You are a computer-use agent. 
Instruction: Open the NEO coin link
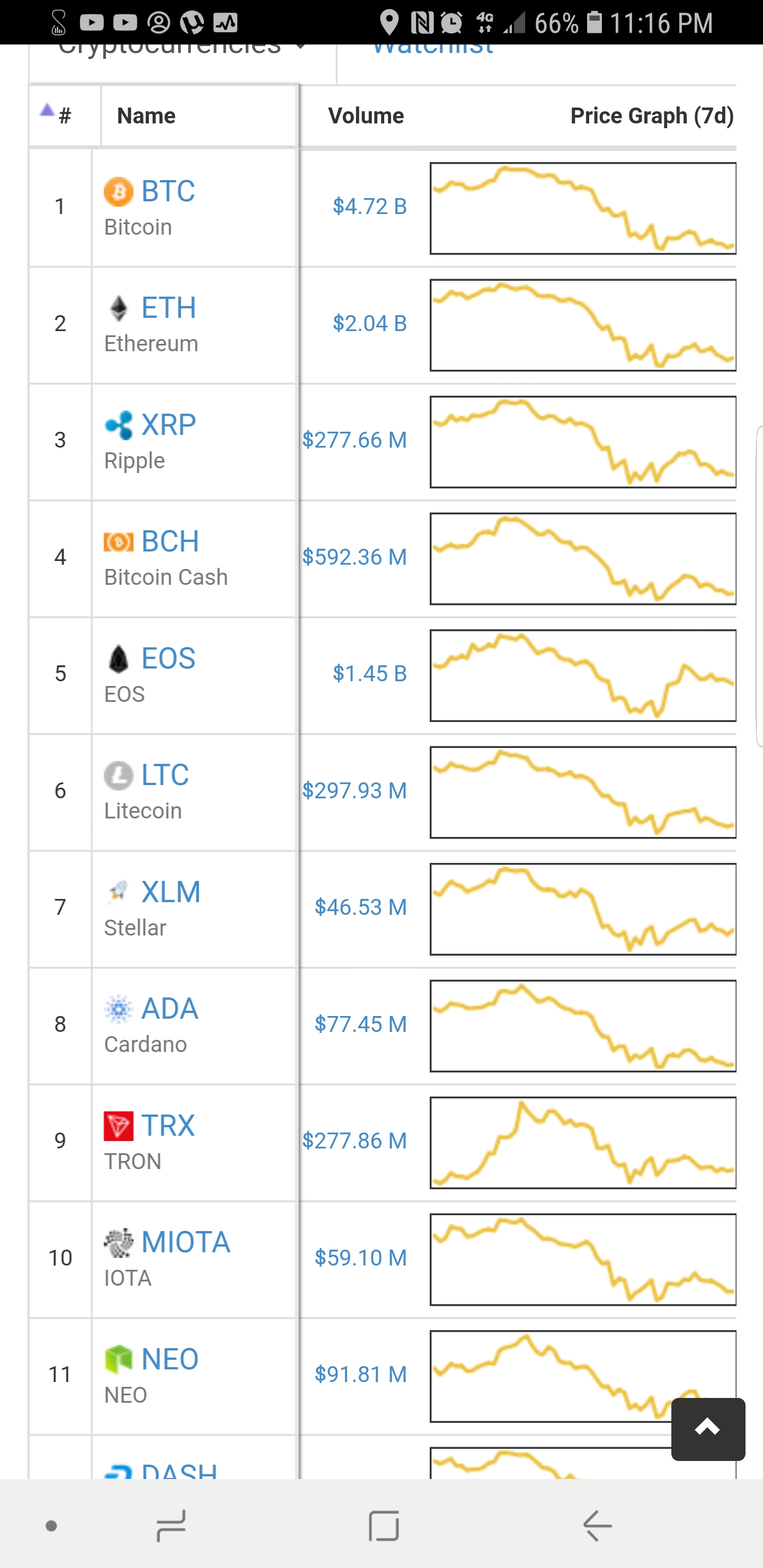pos(169,1359)
